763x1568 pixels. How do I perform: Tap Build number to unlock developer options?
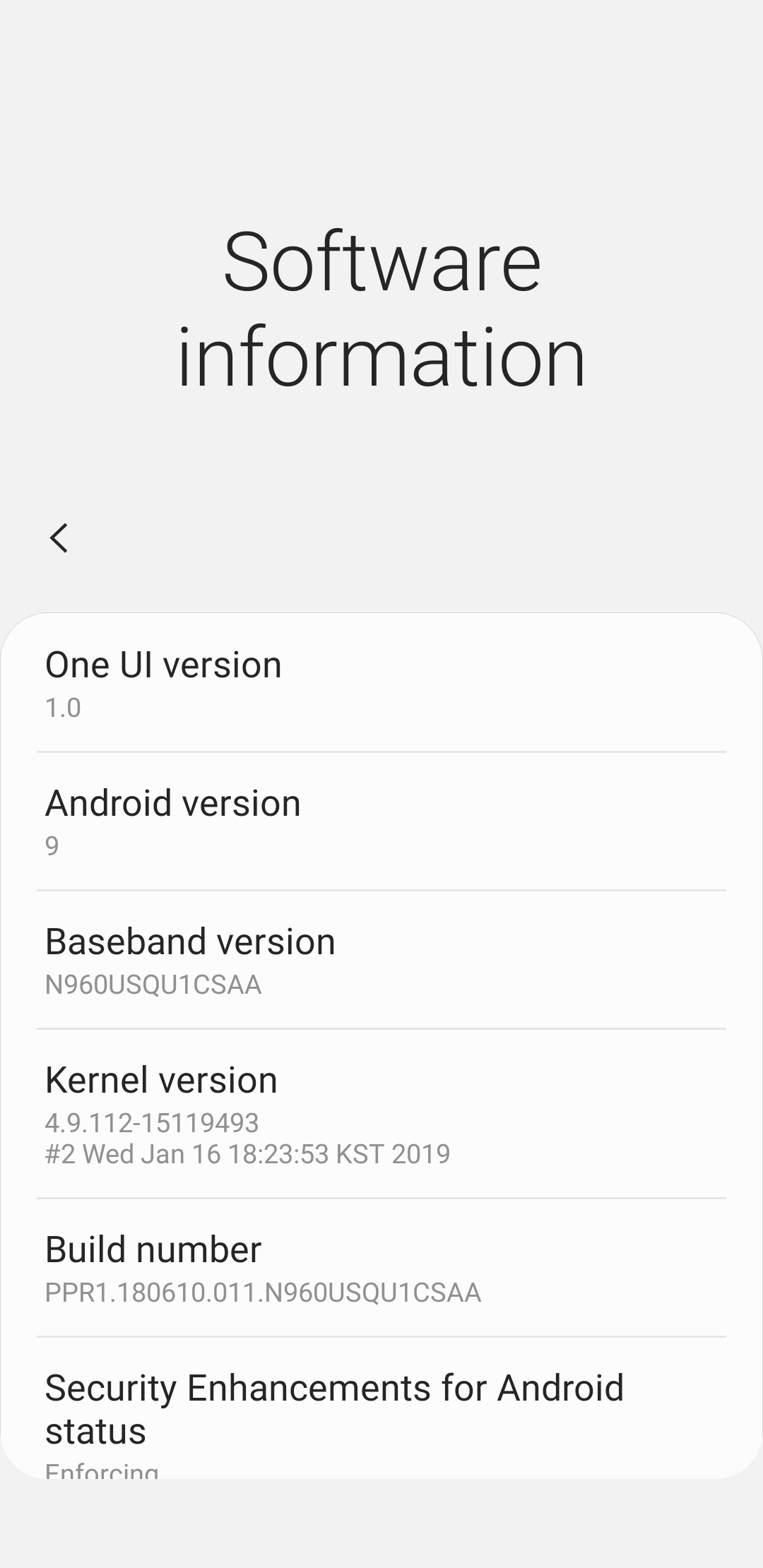pyautogui.click(x=381, y=1268)
